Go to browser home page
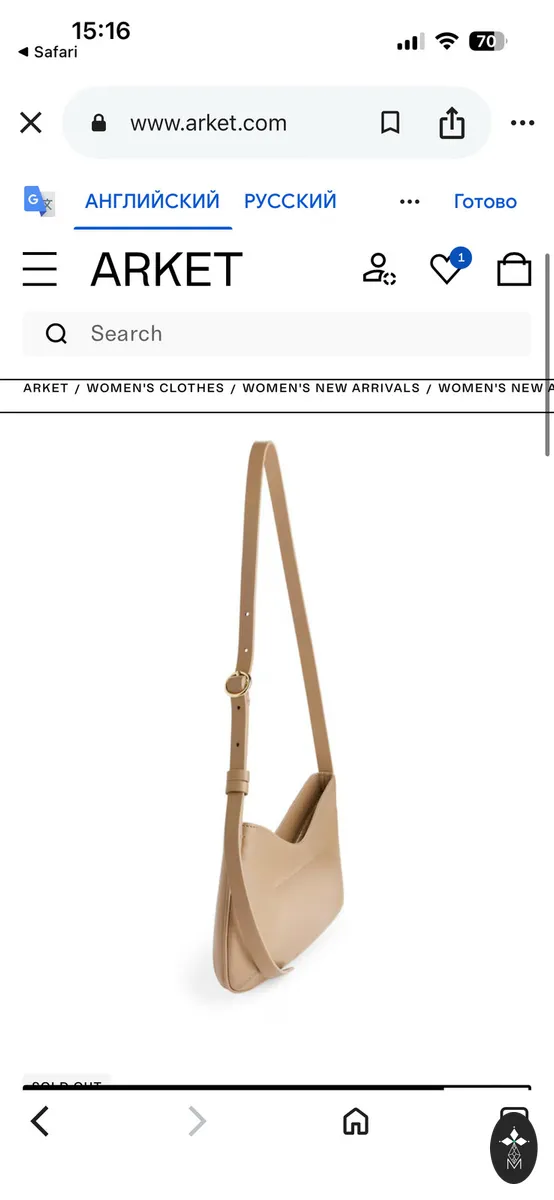Screen dimensions: 554x1200 pyautogui.click(x=355, y=1121)
